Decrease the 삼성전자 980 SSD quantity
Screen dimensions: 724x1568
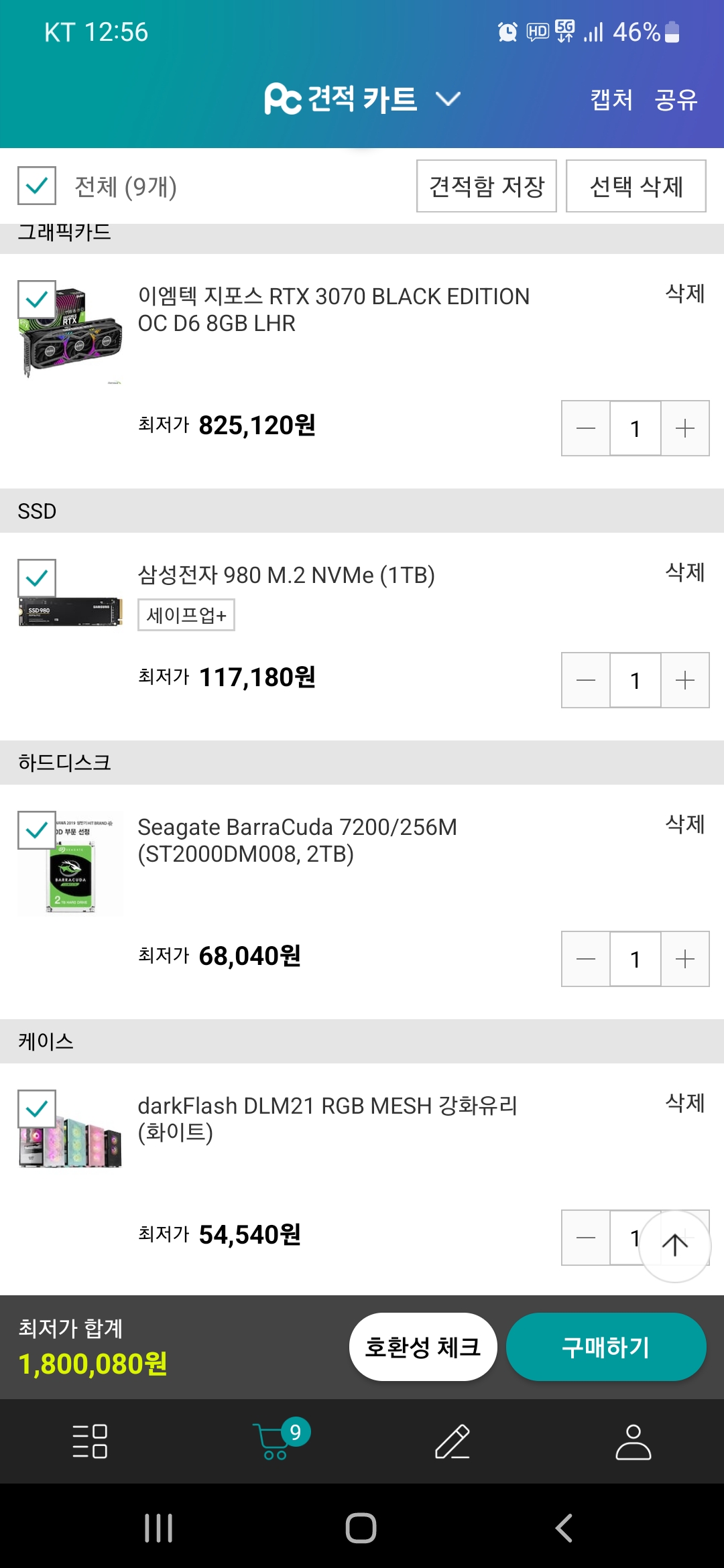click(x=586, y=680)
